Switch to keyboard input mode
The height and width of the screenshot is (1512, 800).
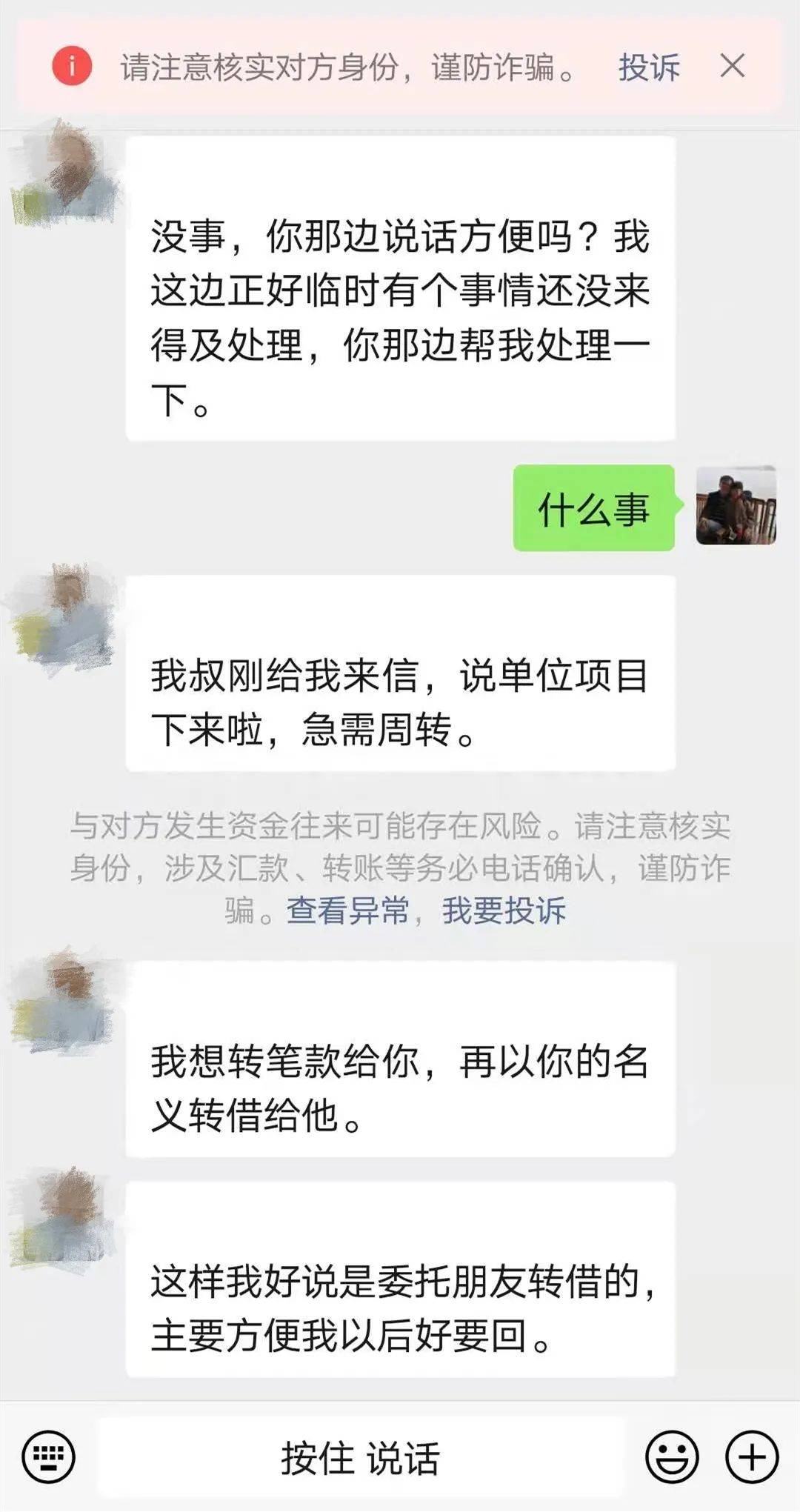pyautogui.click(x=49, y=1456)
